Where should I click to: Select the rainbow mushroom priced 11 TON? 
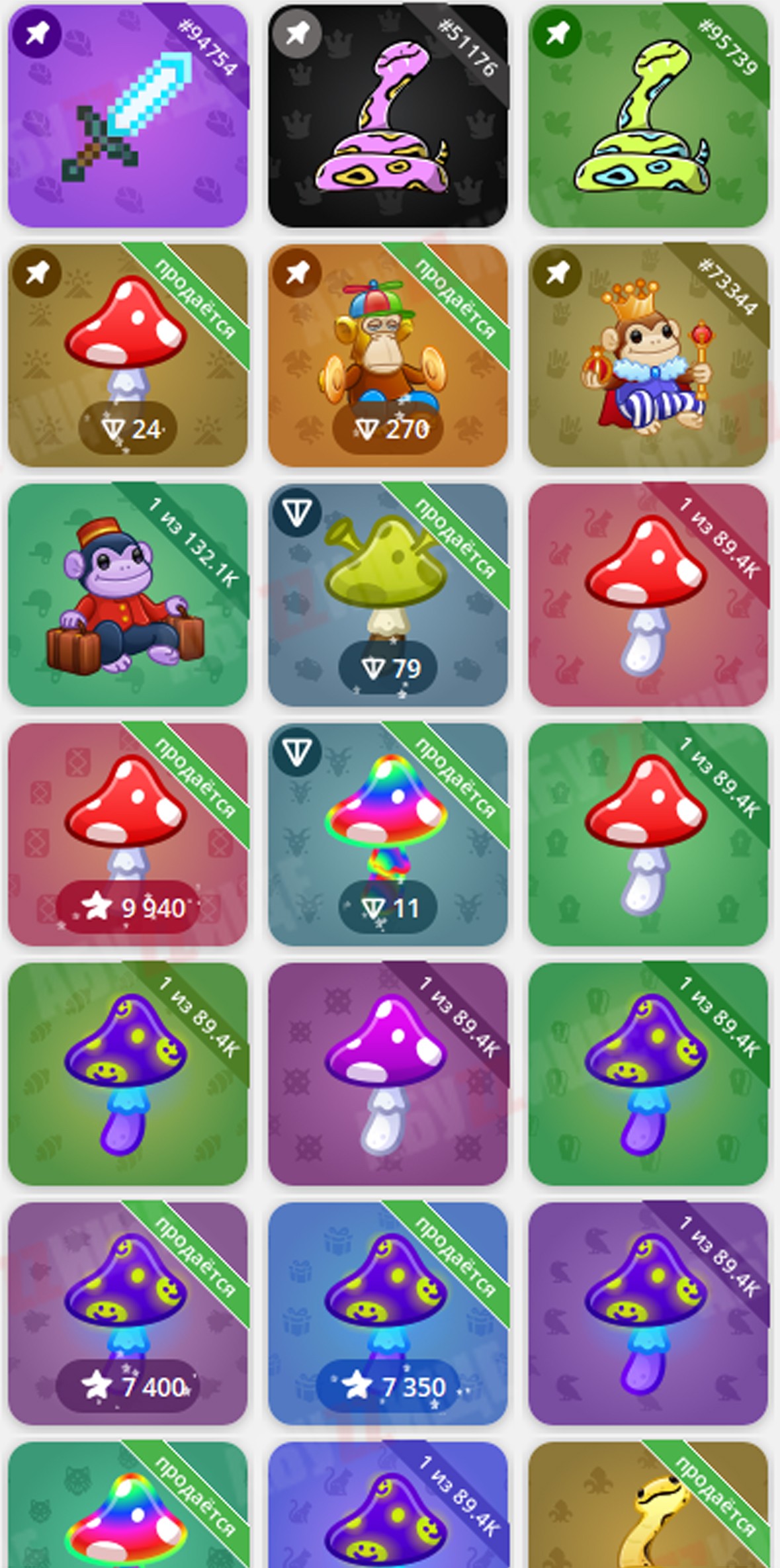[x=388, y=834]
